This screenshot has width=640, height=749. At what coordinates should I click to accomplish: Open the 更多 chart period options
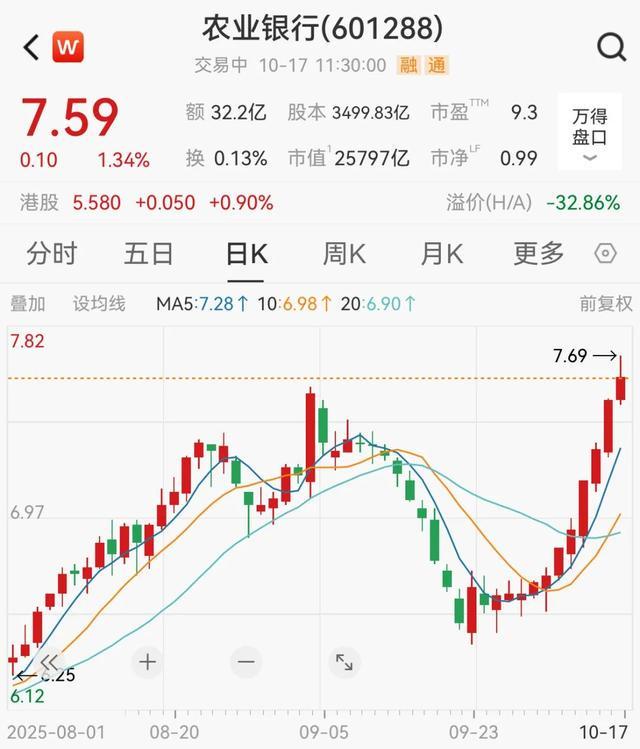pyautogui.click(x=538, y=254)
